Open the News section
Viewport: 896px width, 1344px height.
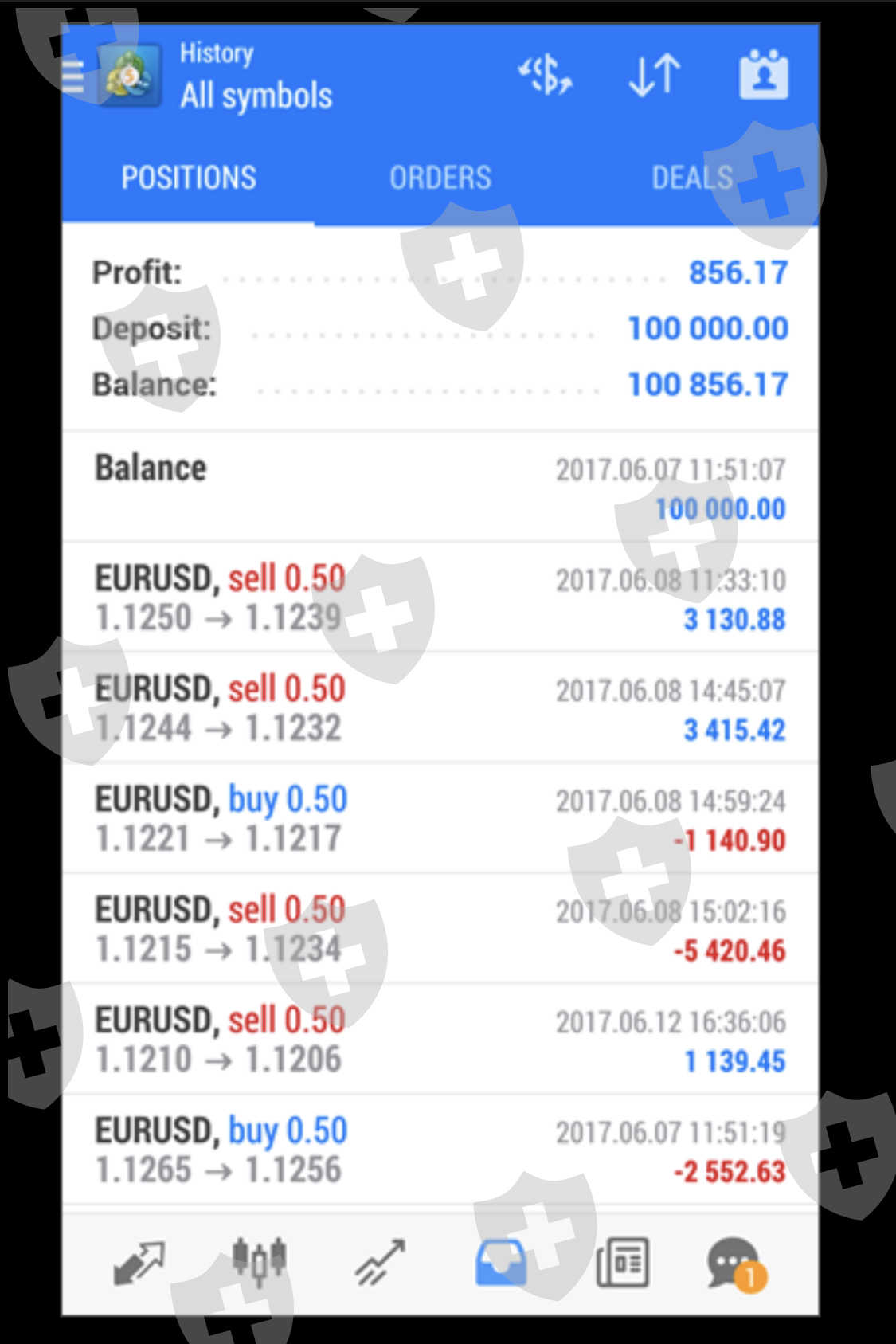tap(622, 1263)
